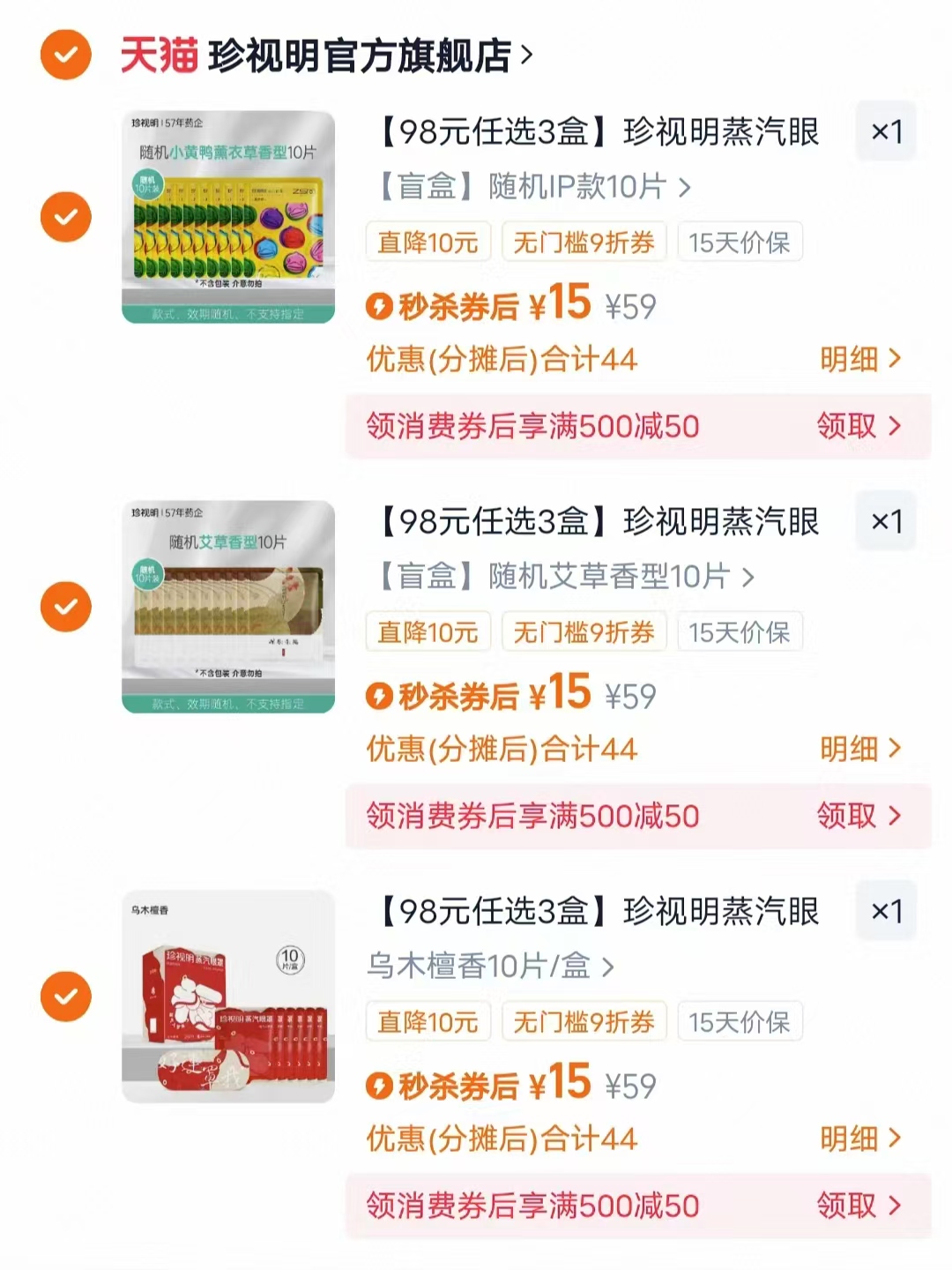Viewport: 952px width, 1270px height.
Task: Click the 直降10元 tag on 乌木檀香 product
Action: click(428, 1021)
